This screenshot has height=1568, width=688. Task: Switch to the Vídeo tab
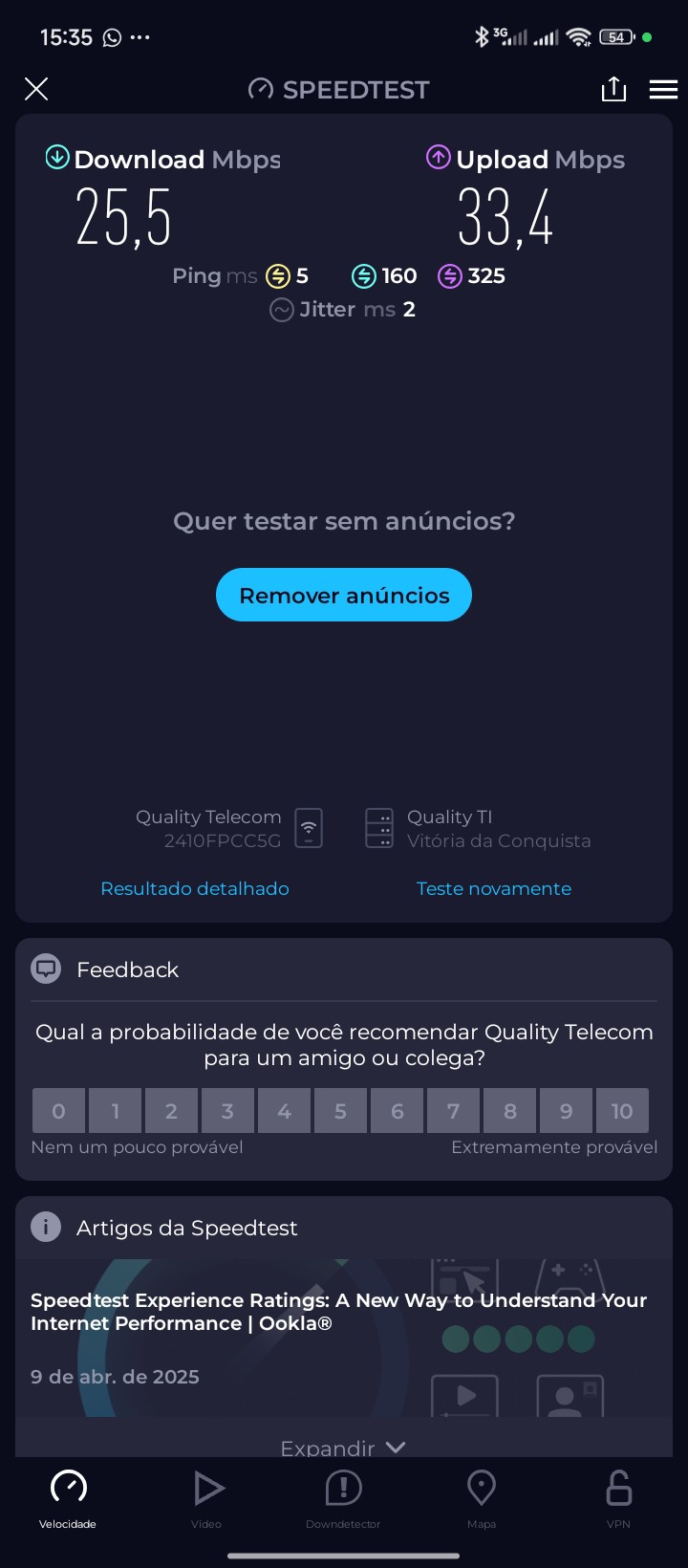(x=206, y=1498)
